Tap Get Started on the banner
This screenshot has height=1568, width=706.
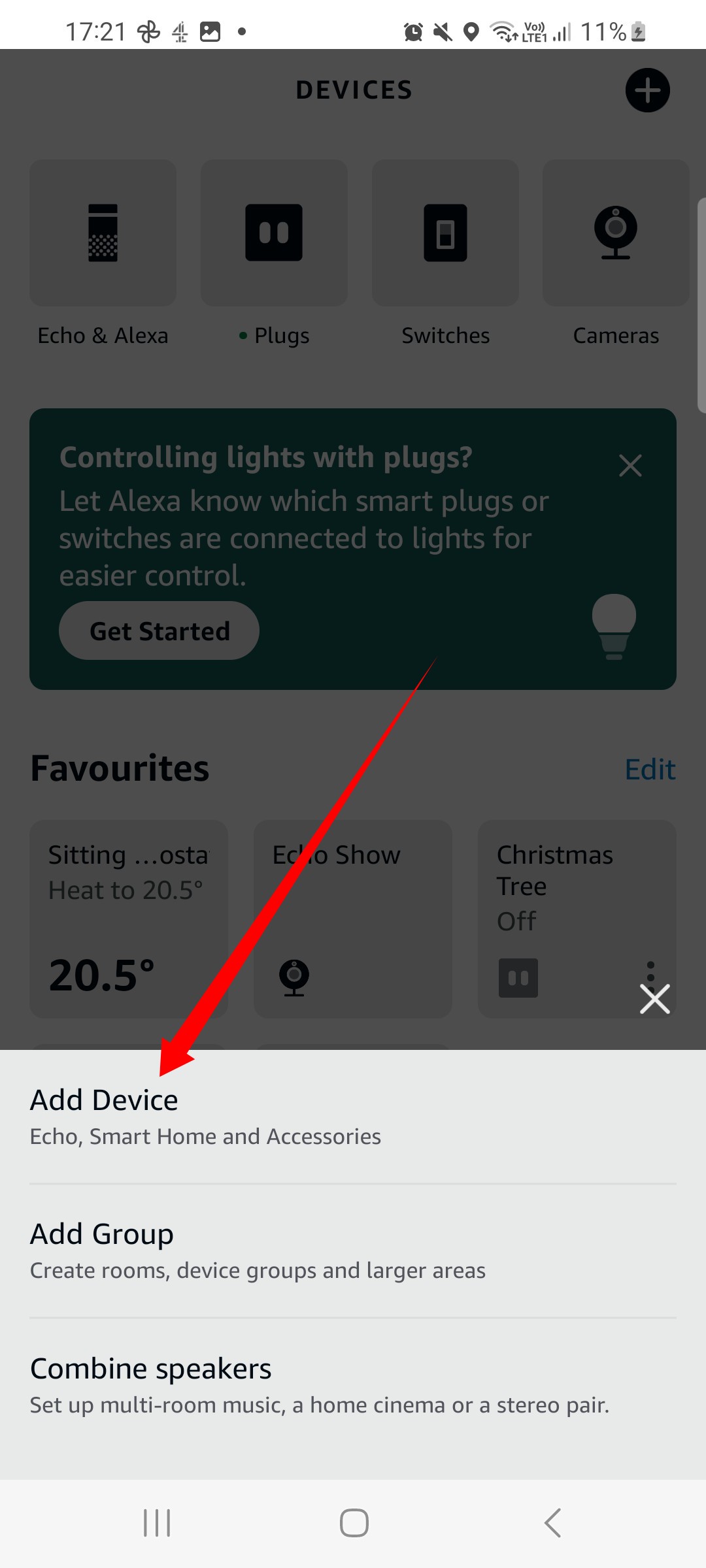(x=159, y=630)
